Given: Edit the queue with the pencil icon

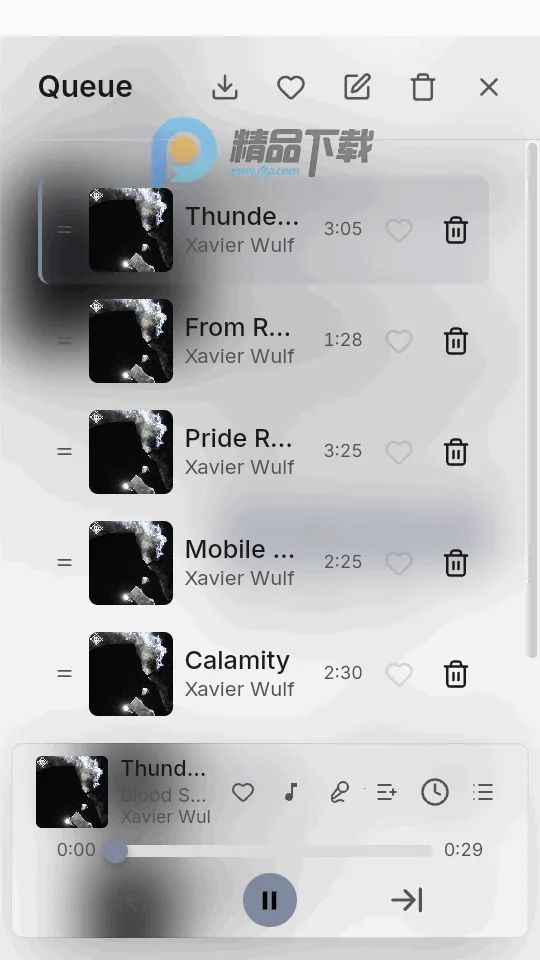Looking at the screenshot, I should point(357,87).
